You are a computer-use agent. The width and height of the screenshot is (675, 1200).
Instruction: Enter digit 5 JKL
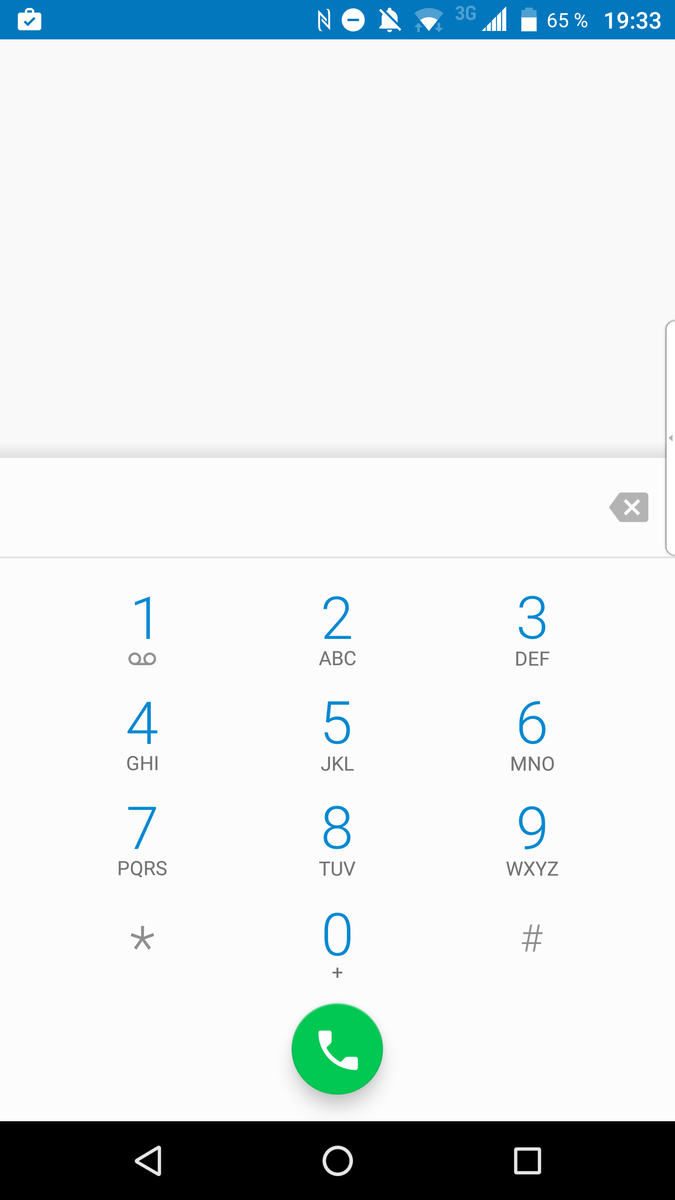click(x=337, y=734)
